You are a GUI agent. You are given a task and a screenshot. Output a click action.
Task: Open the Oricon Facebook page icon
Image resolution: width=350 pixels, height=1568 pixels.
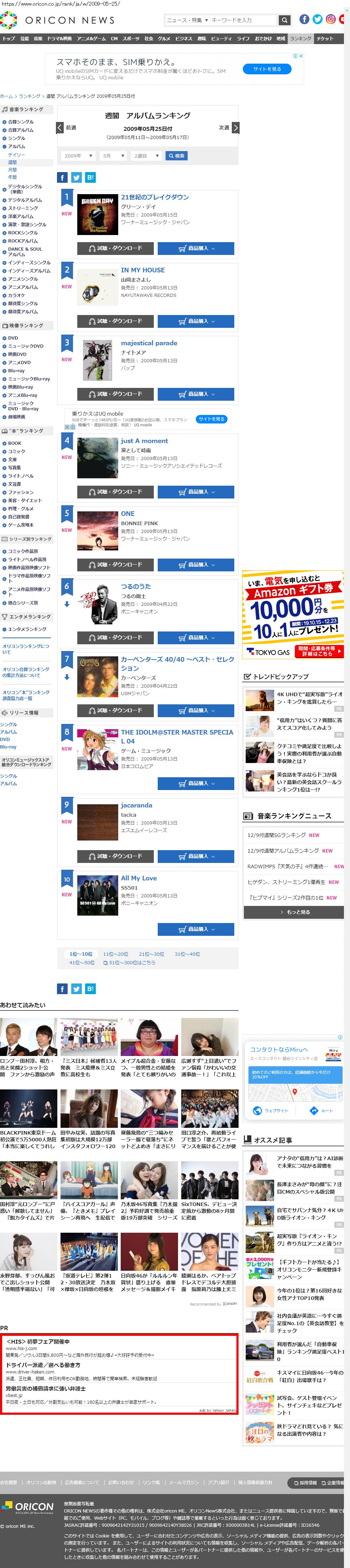click(x=304, y=20)
